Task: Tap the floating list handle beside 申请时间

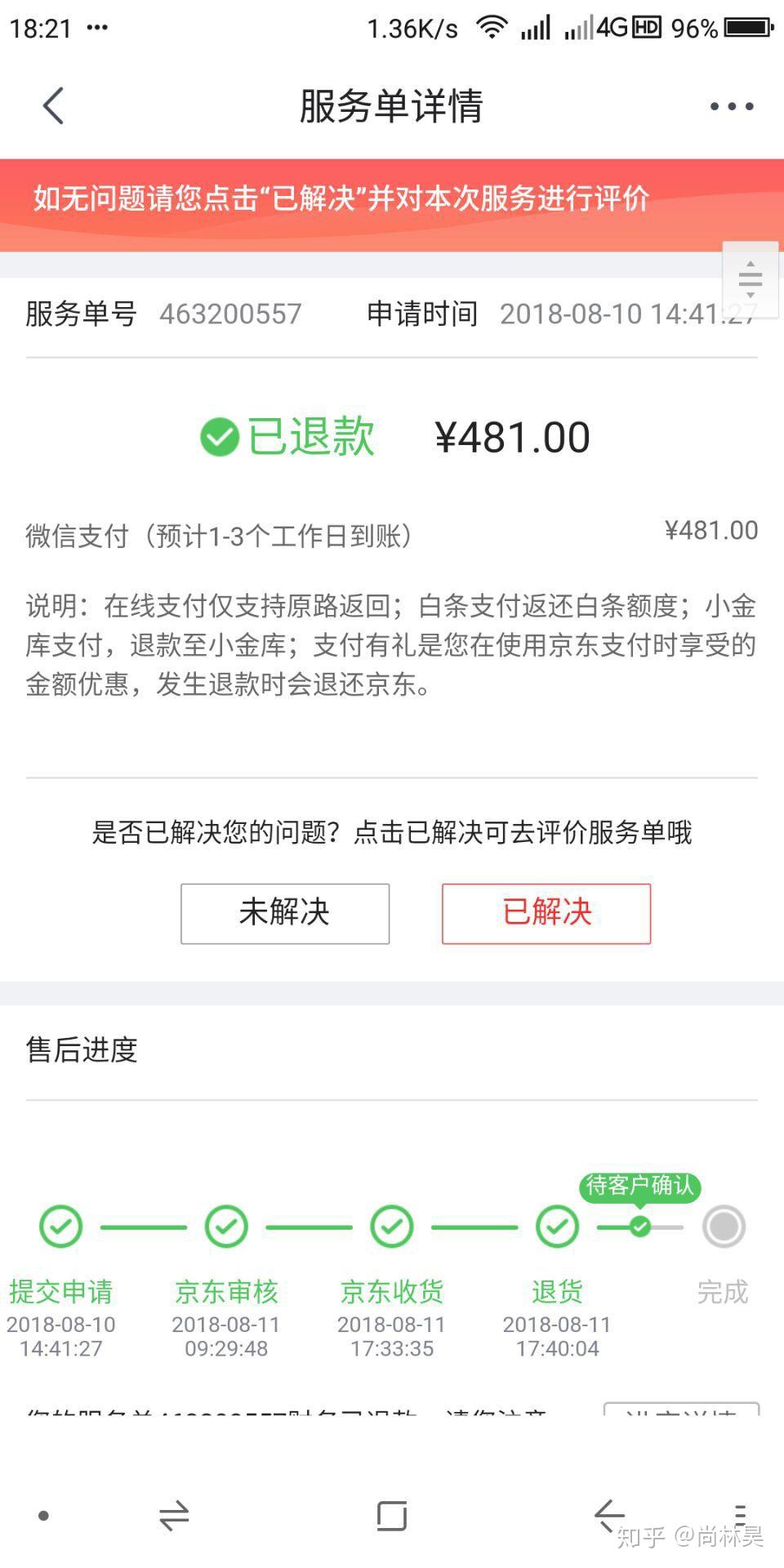Action: pos(750,279)
